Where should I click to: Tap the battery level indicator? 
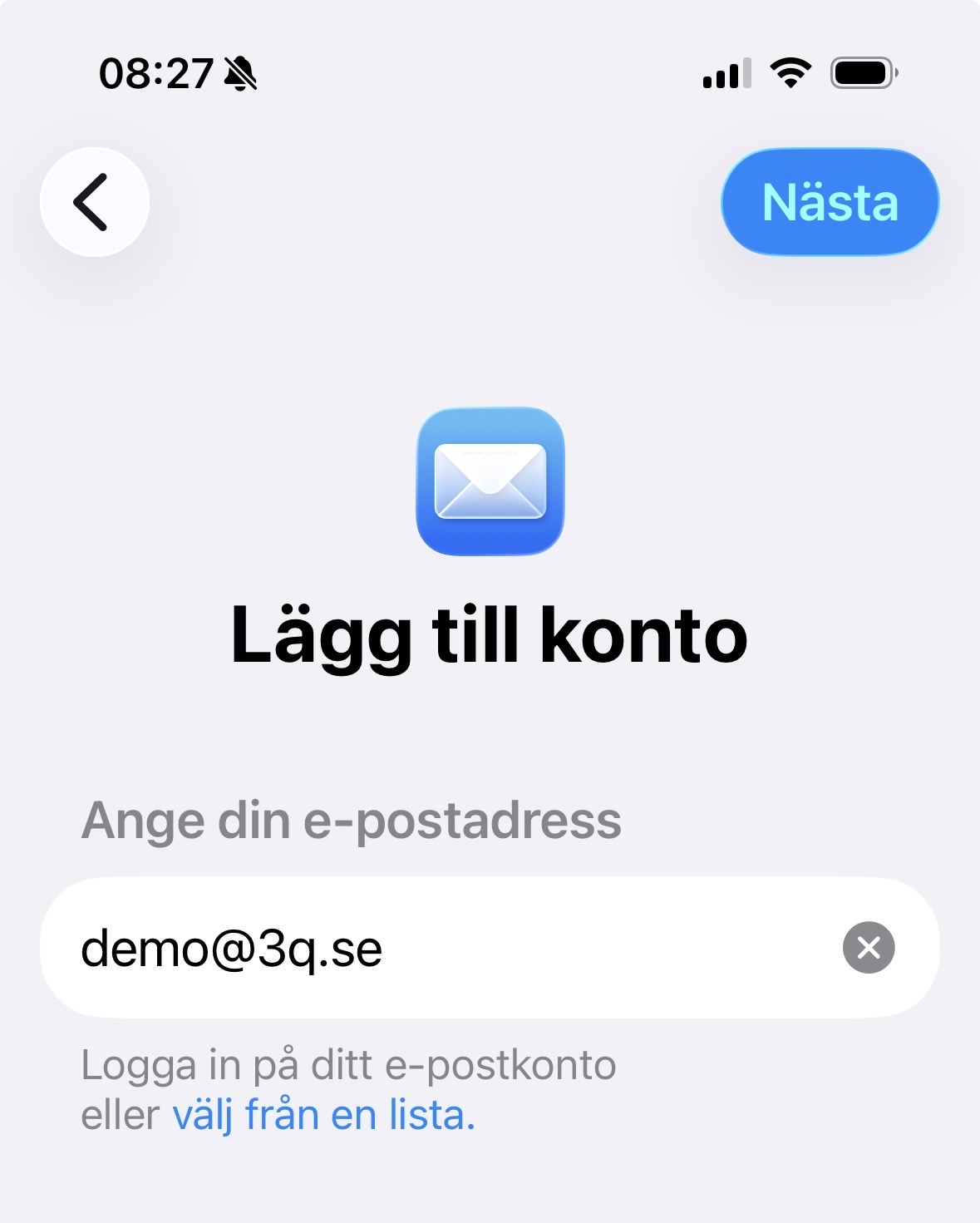pyautogui.click(x=862, y=74)
